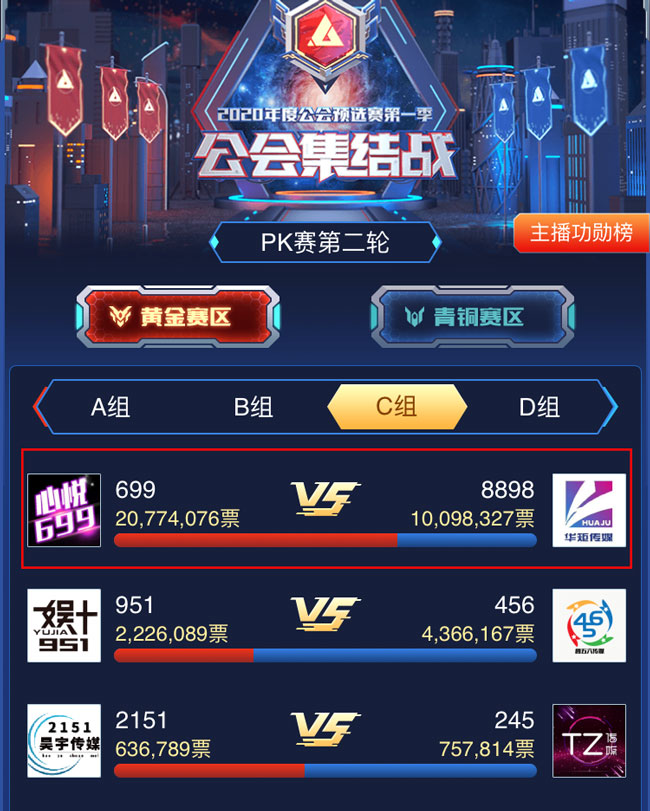Open the 主播功勋榜 leaderboard
650x811 pixels.
click(580, 232)
